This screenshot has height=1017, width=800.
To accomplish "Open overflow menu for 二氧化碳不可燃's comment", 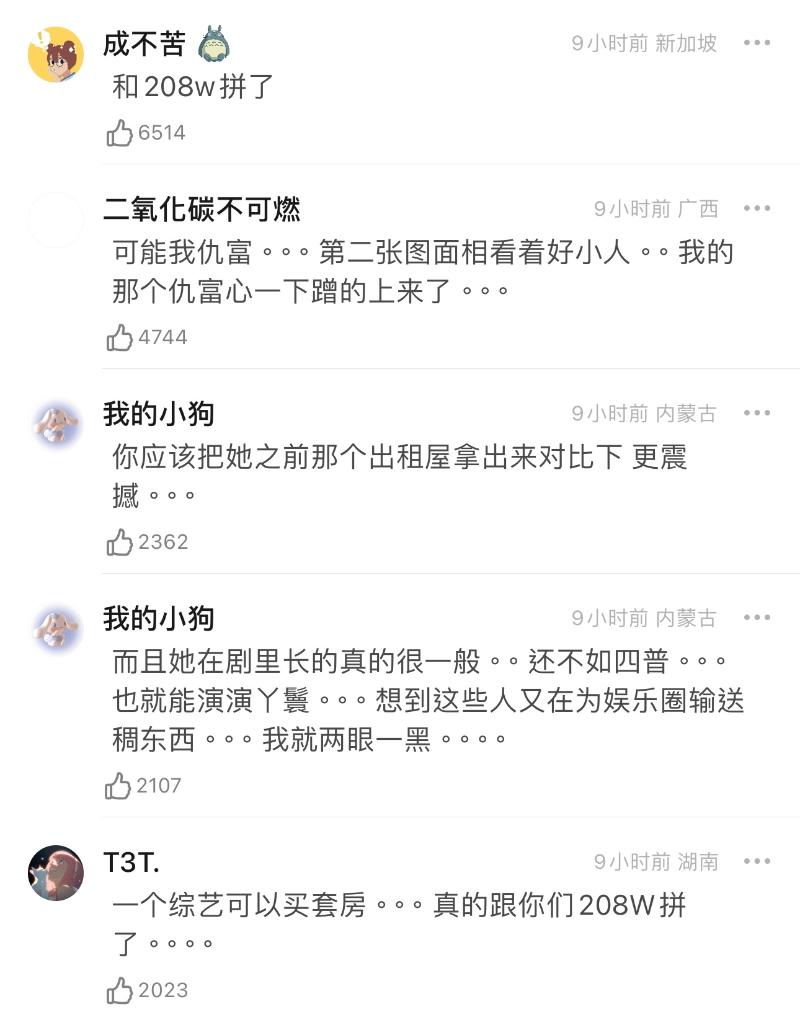I will (757, 209).
